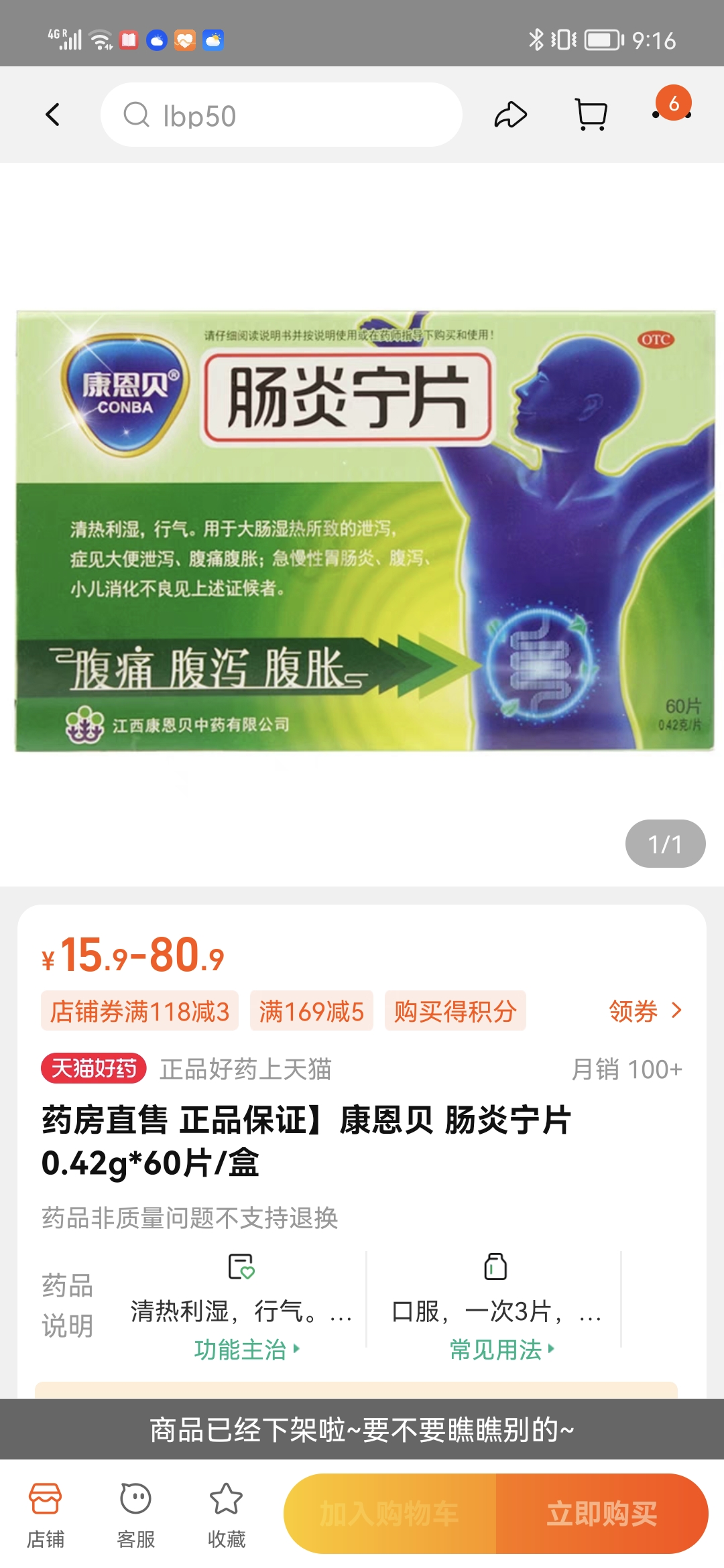Screen dimensions: 724x1568
Task: Open the shopping cart
Action: coord(591,115)
